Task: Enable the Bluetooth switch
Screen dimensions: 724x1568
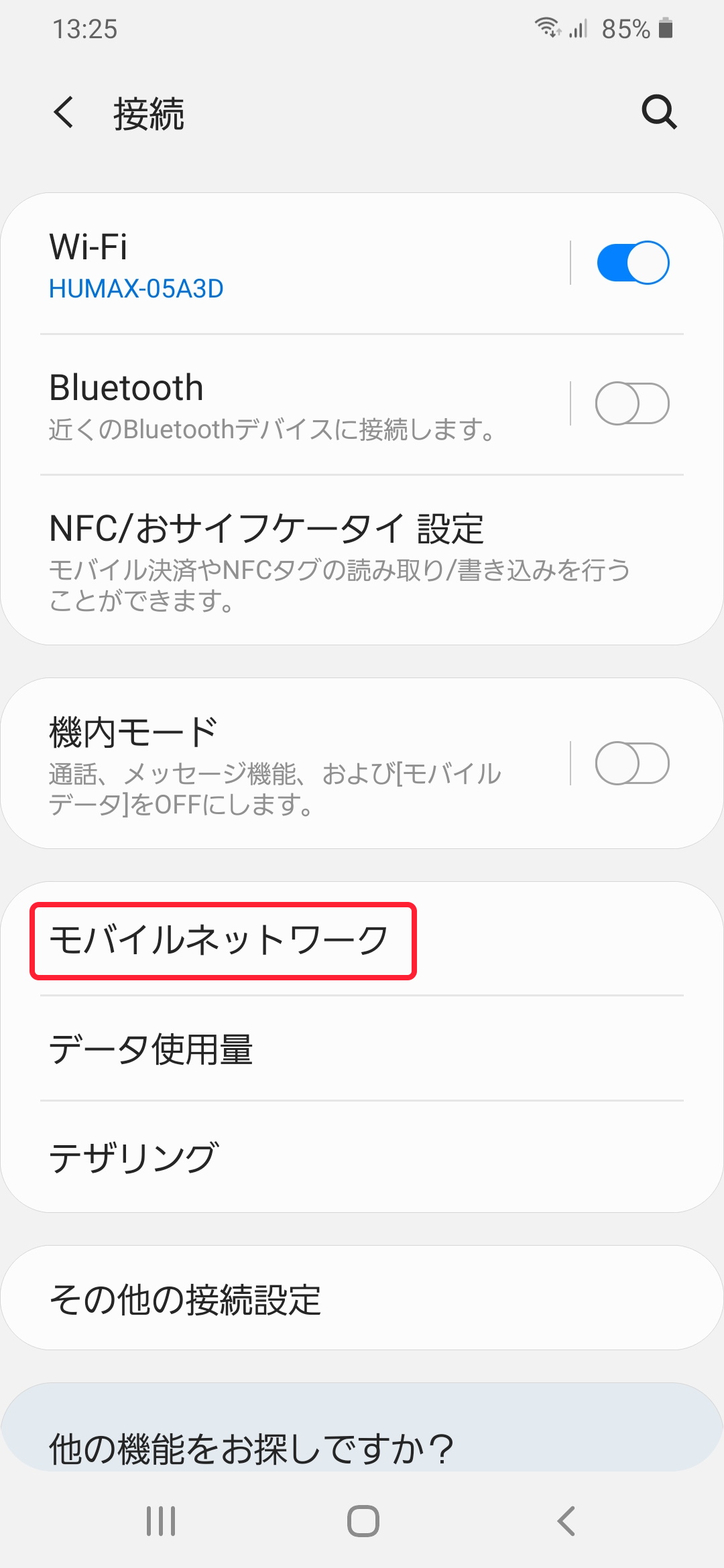Action: 632,404
